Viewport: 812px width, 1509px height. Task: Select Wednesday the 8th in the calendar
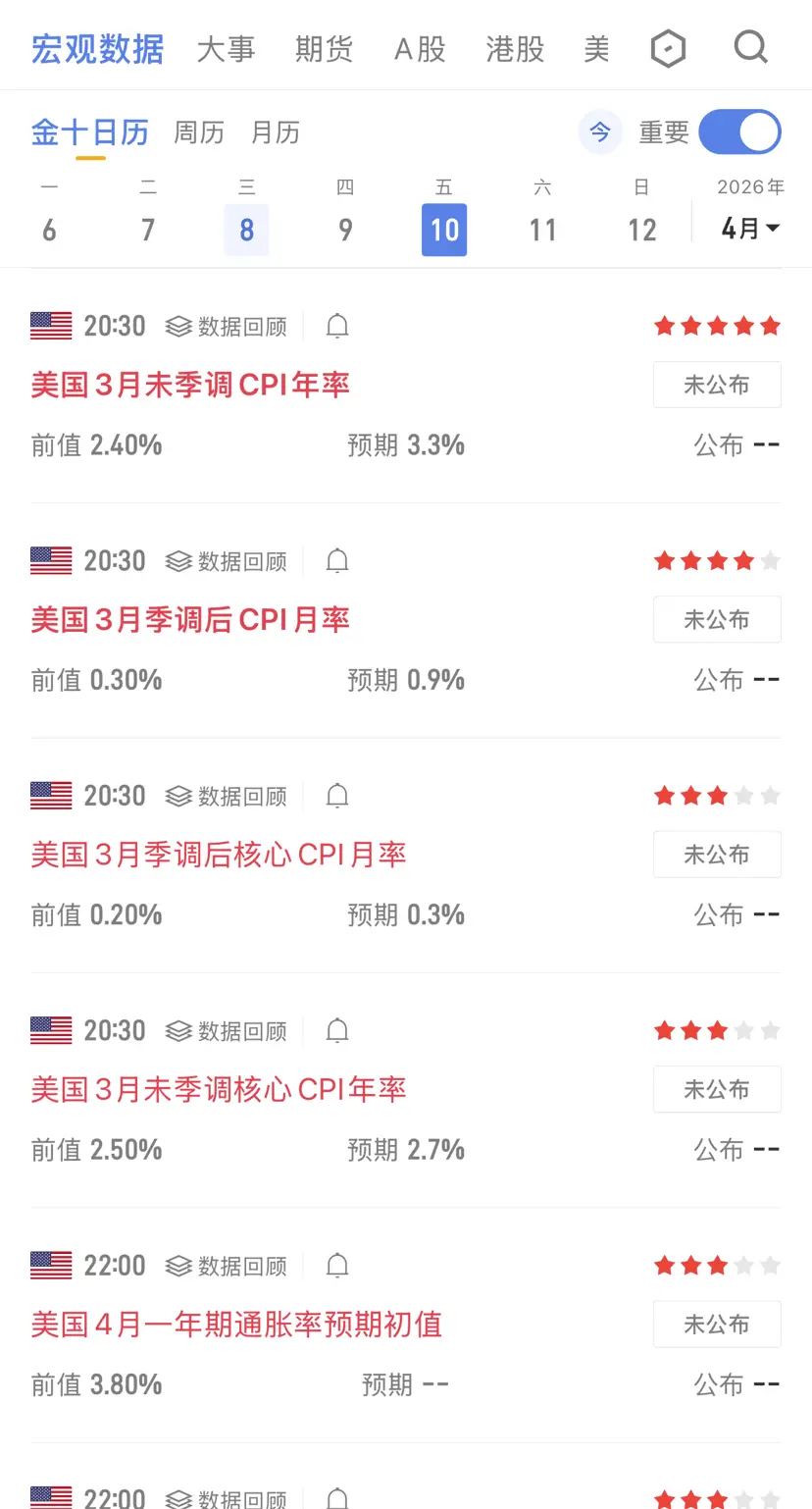(x=246, y=230)
